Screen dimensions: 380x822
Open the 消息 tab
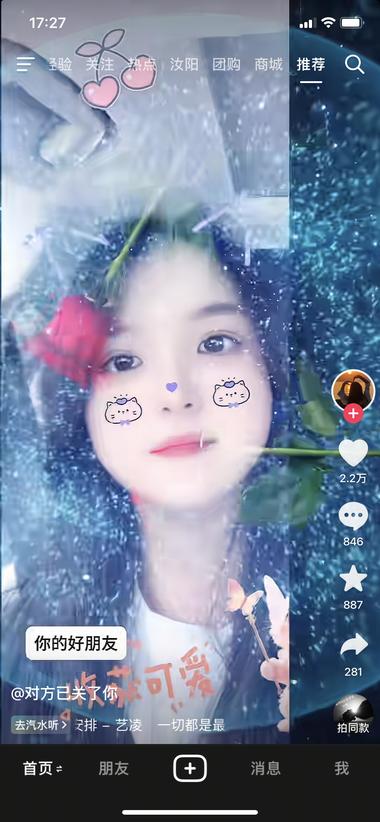[266, 769]
